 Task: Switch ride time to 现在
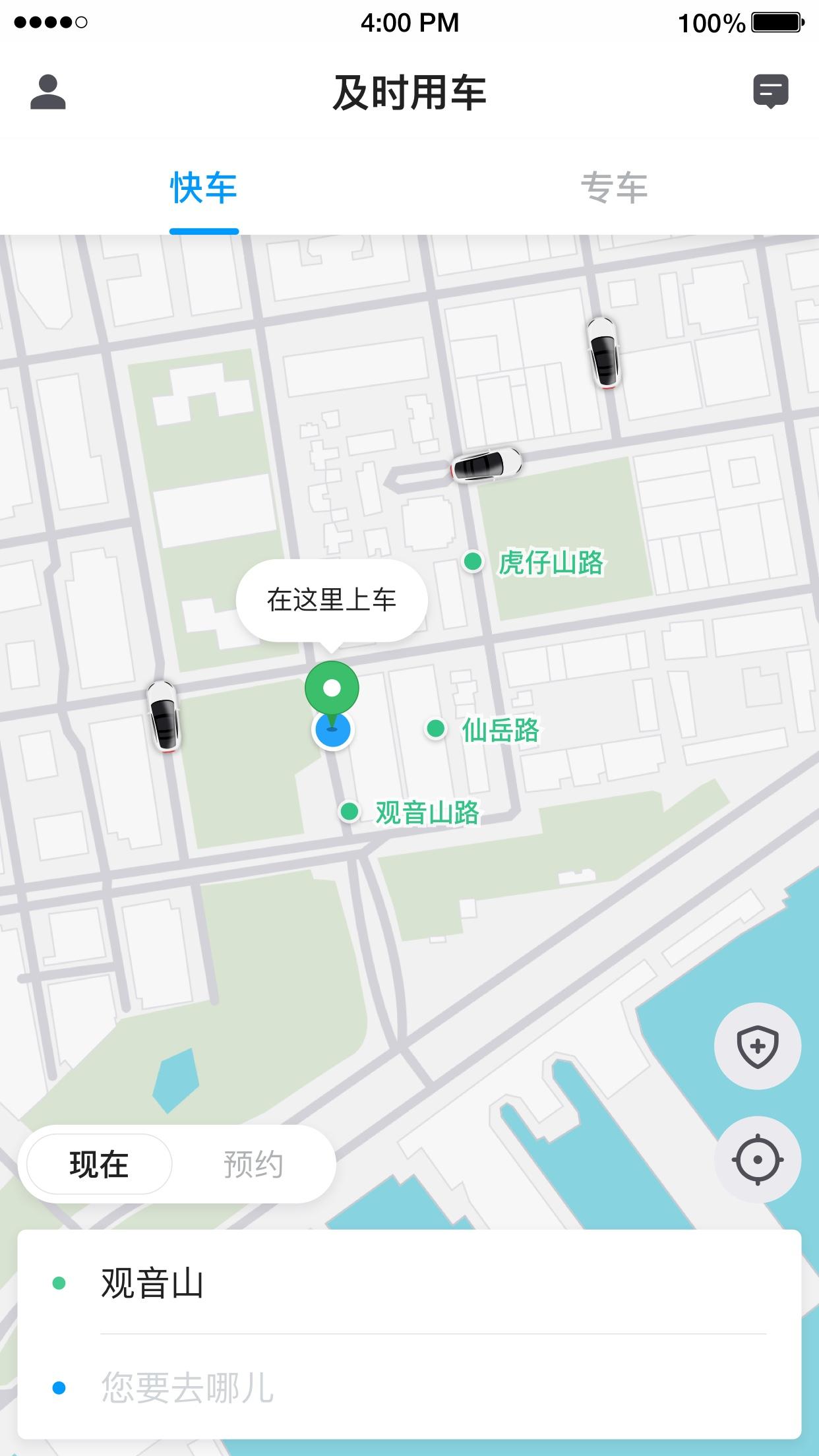(x=99, y=1164)
